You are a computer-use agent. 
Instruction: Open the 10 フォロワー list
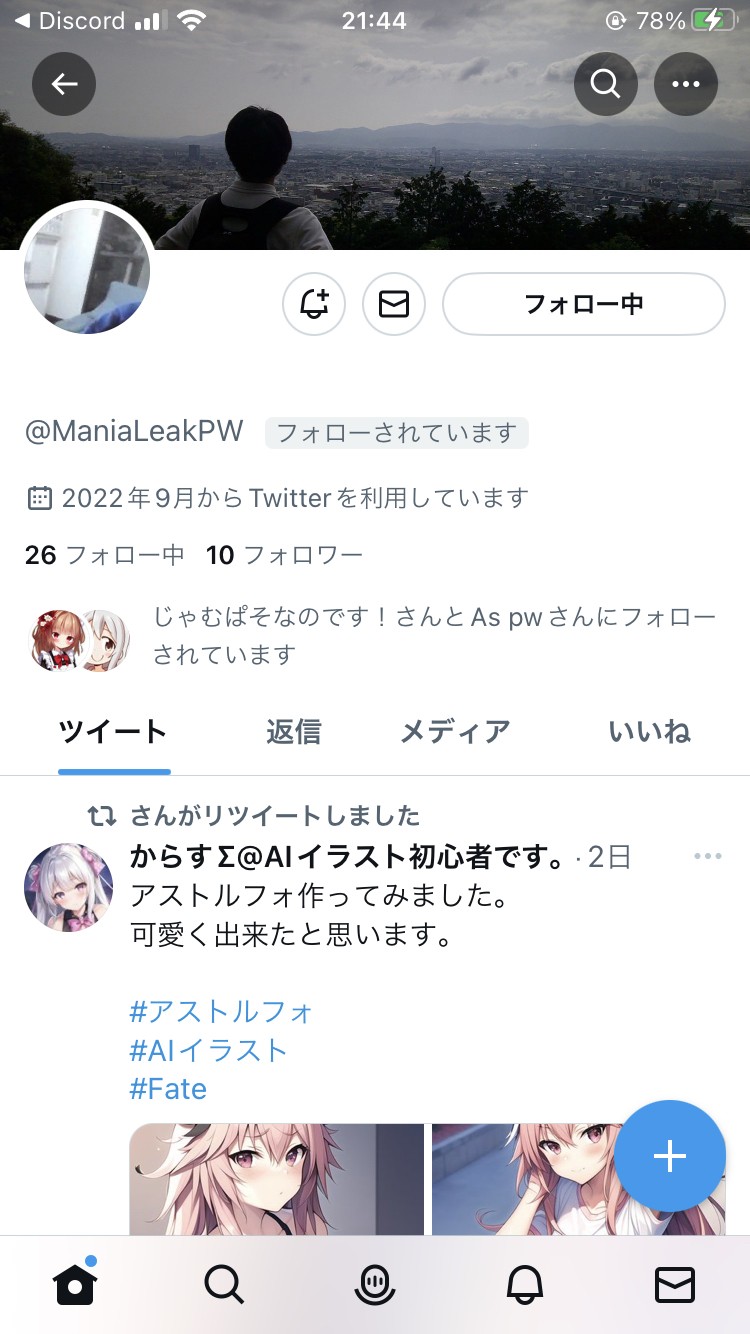coord(284,555)
